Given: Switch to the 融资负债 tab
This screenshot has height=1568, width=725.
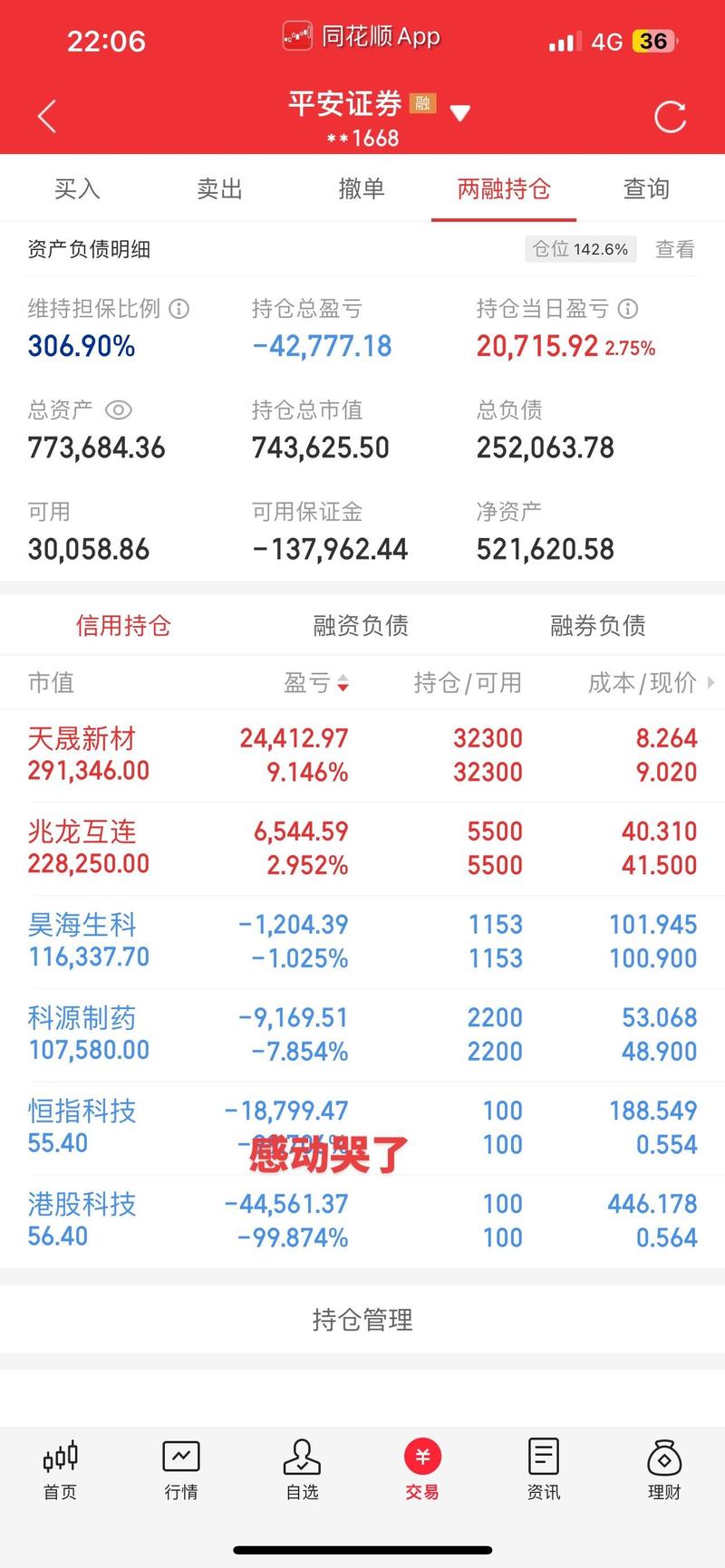Looking at the screenshot, I should point(361,625).
